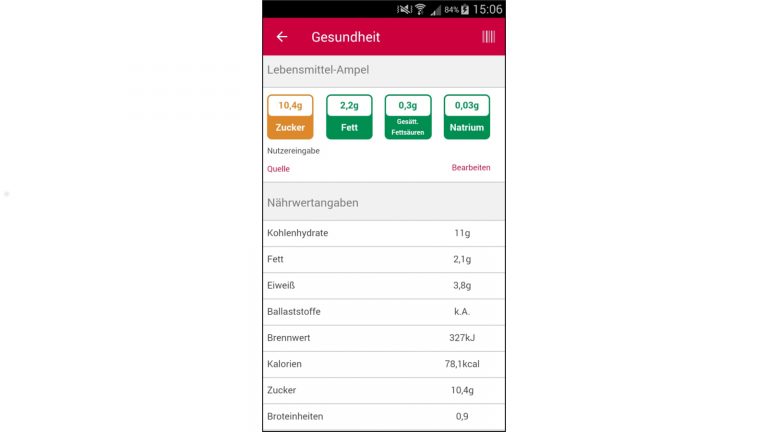Tap Bearbeiten to edit values
The width and height of the screenshot is (768, 432).
[x=471, y=168]
